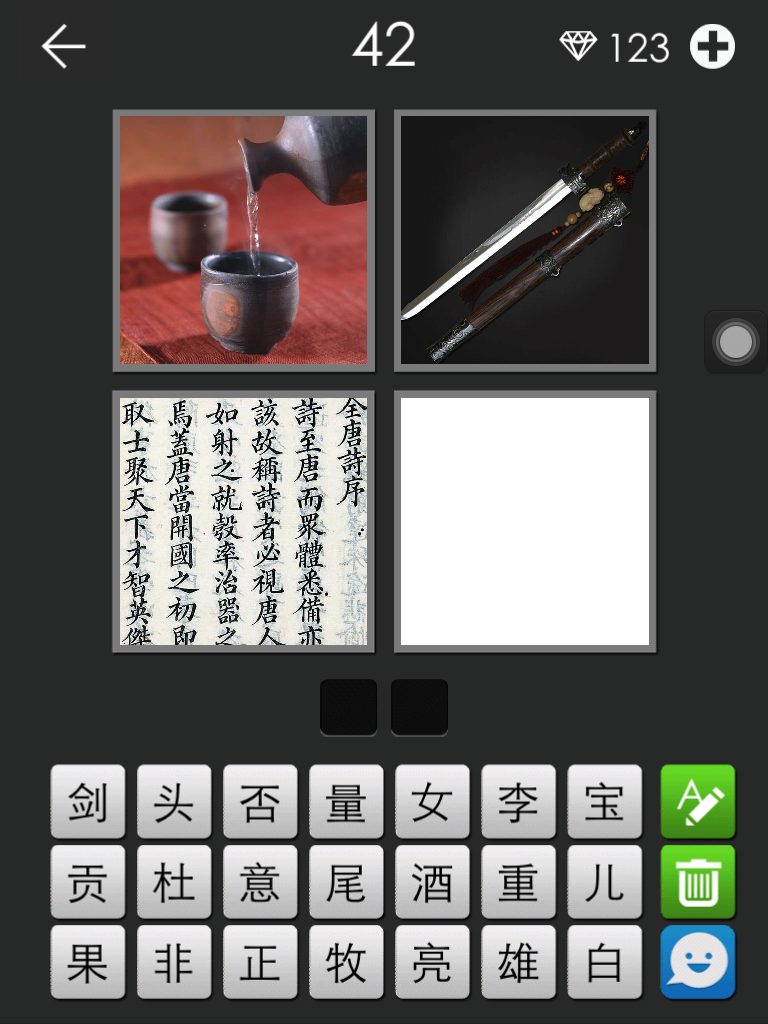Enlarge the tea pouring picture
Viewport: 768px width, 1024px height.
[x=243, y=240]
